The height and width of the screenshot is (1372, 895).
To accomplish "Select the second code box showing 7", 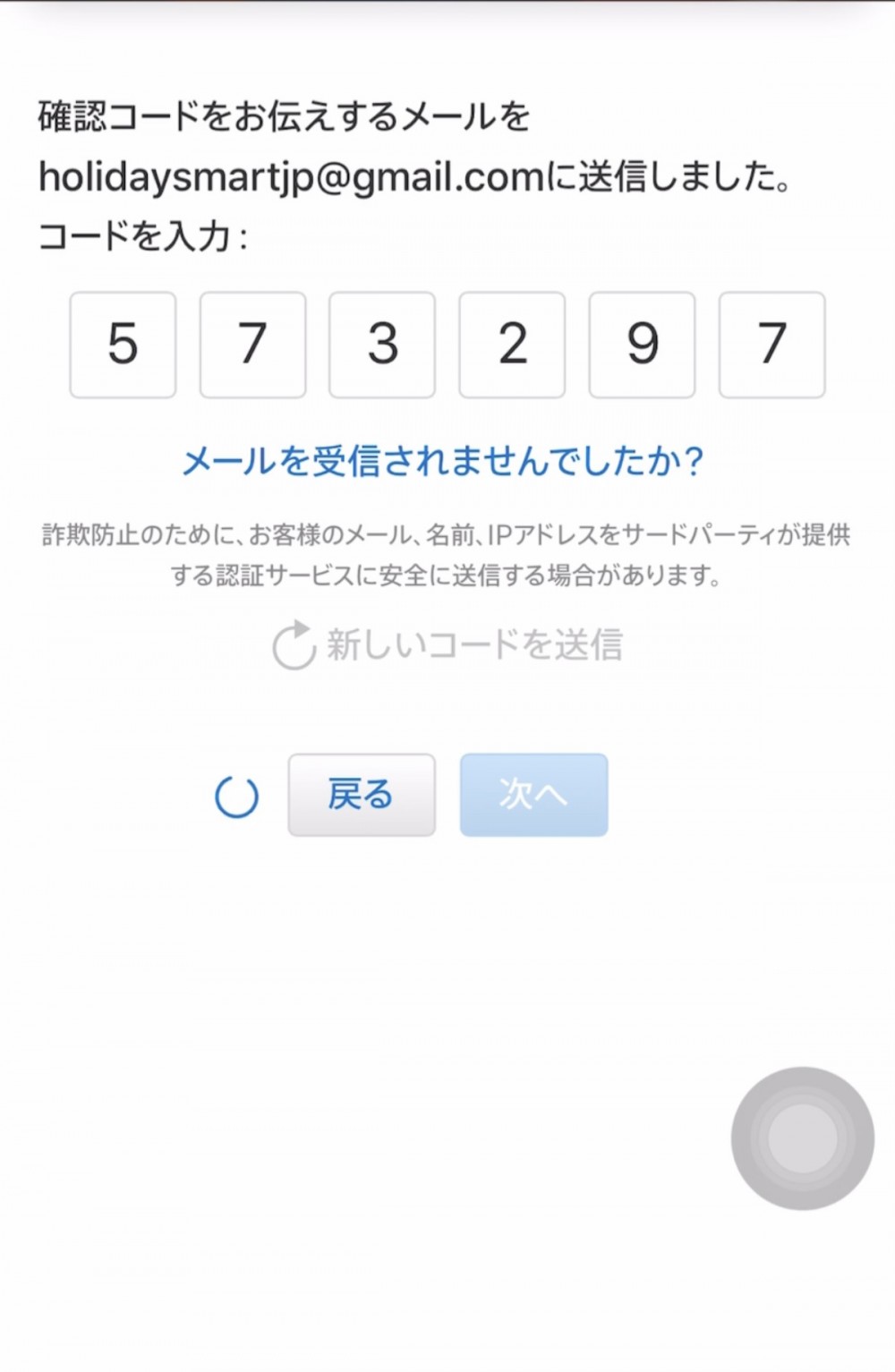I will click(251, 345).
